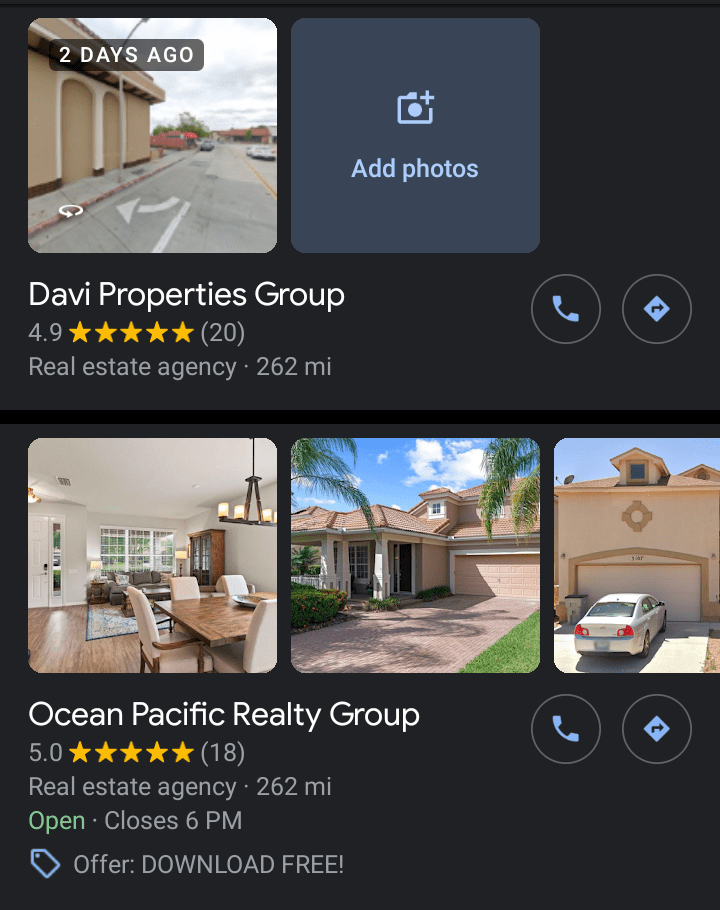Open Davi Properties Group listing
Screen dimensions: 720x910
(187, 295)
